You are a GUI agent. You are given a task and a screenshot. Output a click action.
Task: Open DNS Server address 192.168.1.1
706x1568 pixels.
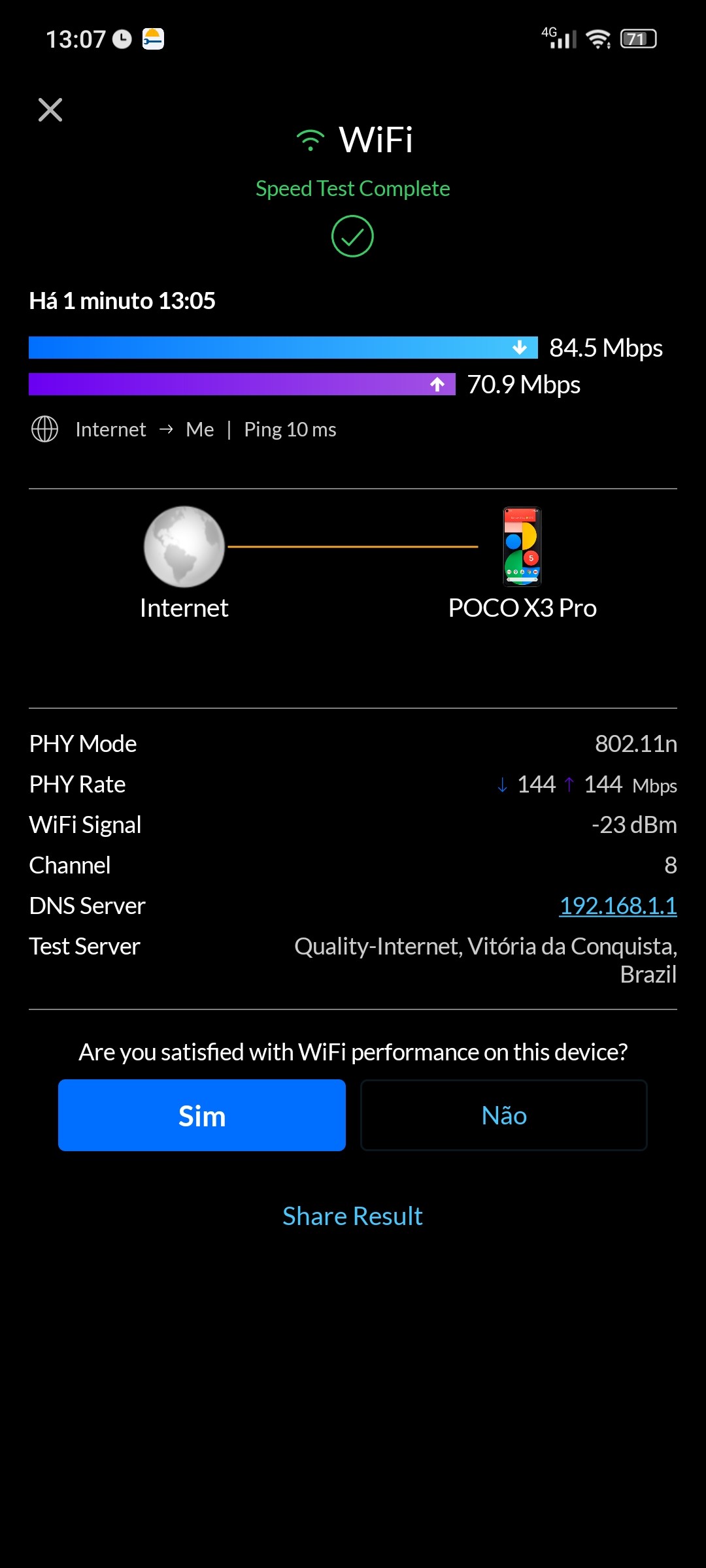618,906
